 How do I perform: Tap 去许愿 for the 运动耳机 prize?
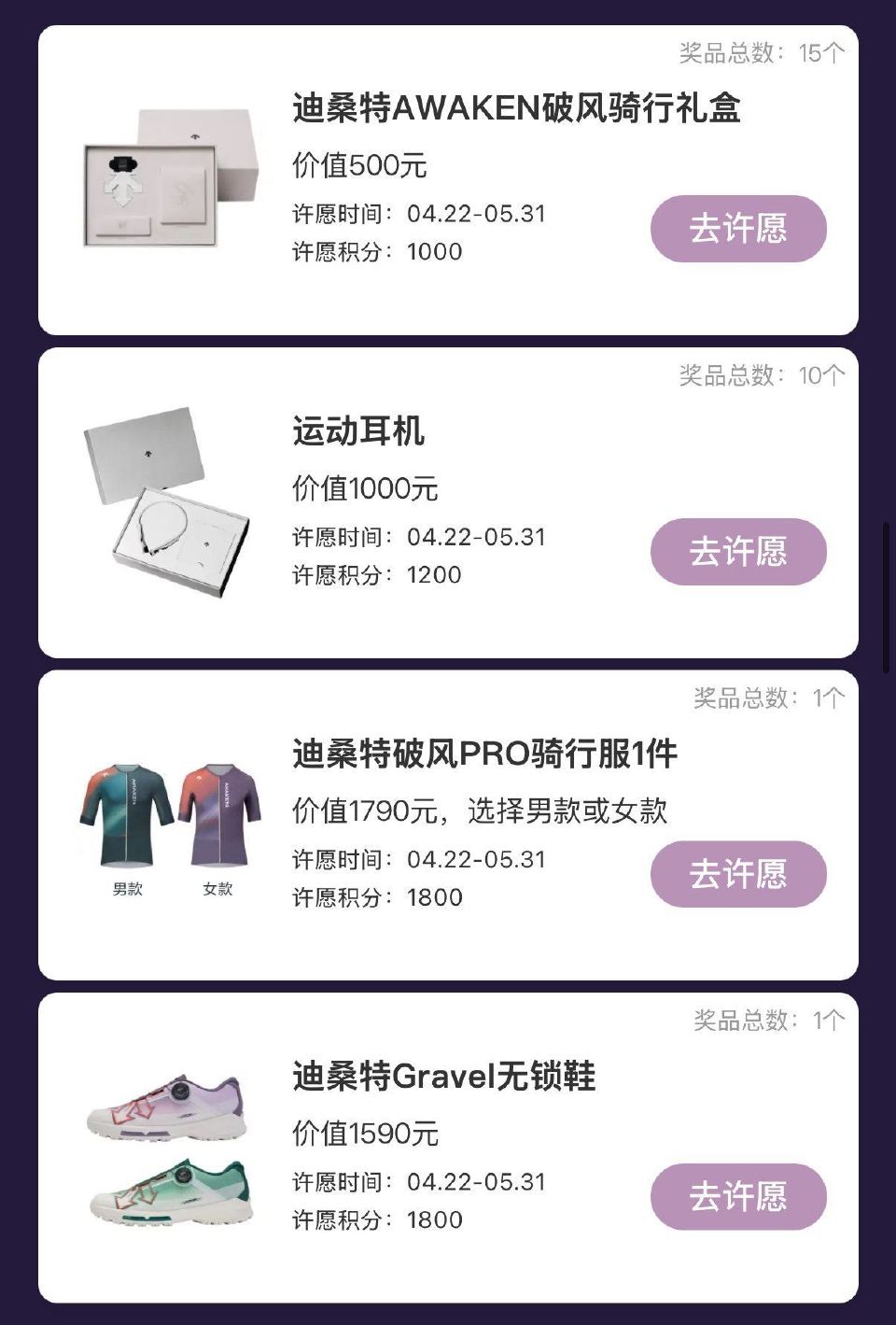tap(737, 551)
